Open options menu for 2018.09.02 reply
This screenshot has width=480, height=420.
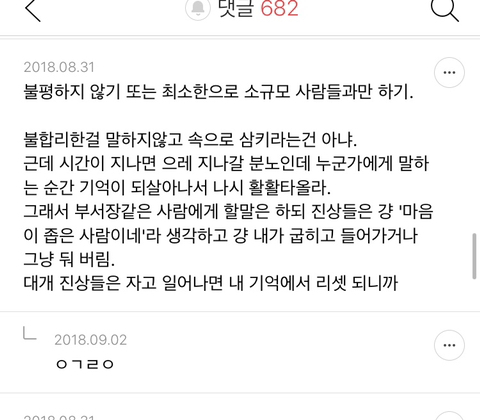(449, 345)
